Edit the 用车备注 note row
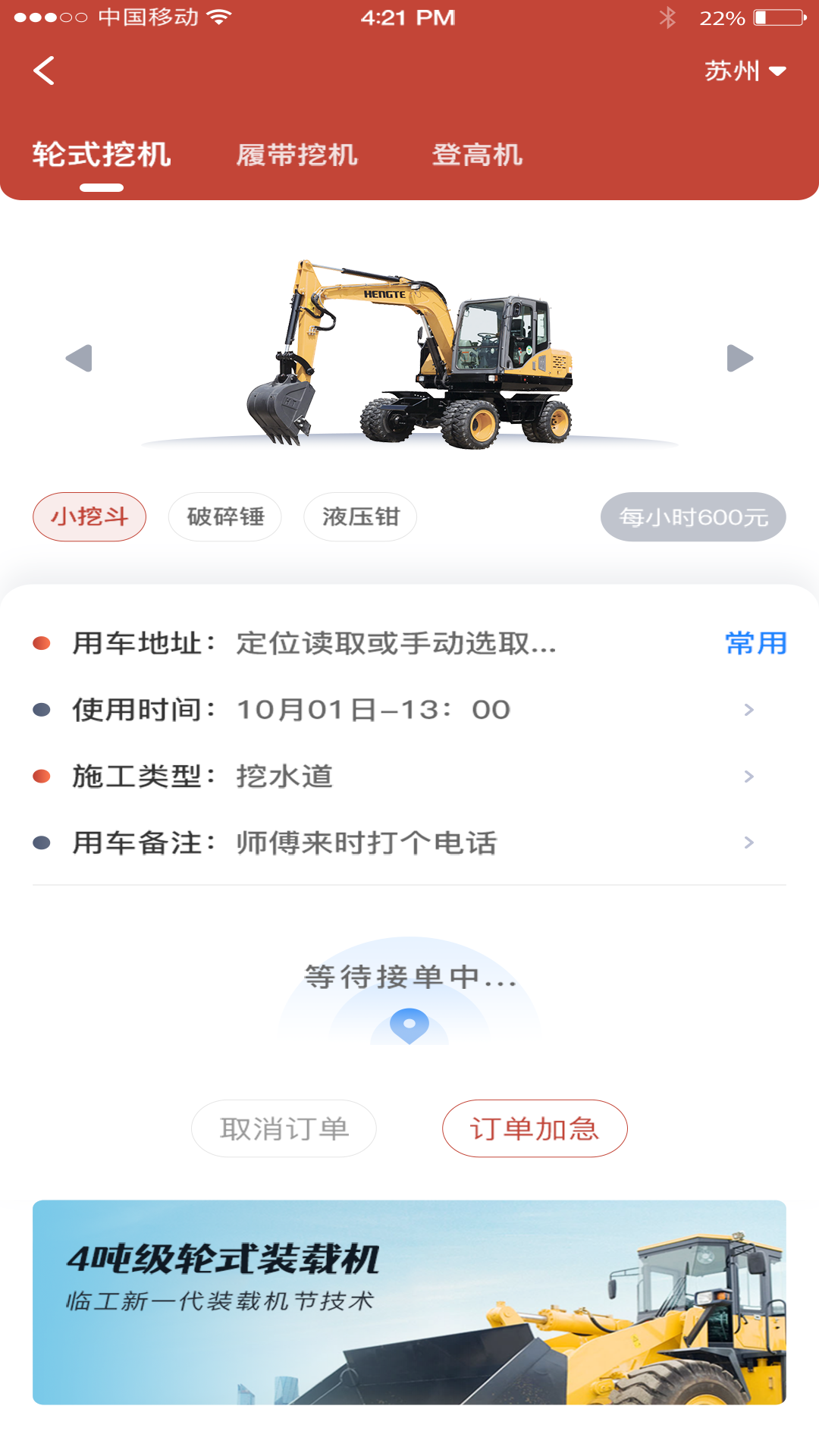This screenshot has width=819, height=1456. pos(409,843)
